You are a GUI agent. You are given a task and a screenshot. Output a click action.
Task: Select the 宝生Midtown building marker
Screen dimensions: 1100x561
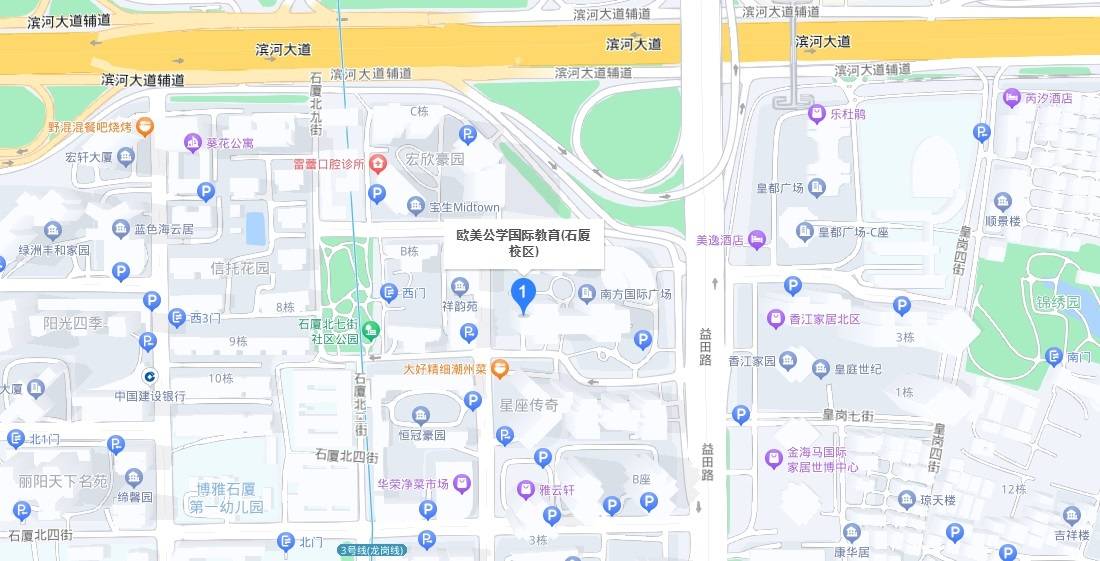[416, 207]
